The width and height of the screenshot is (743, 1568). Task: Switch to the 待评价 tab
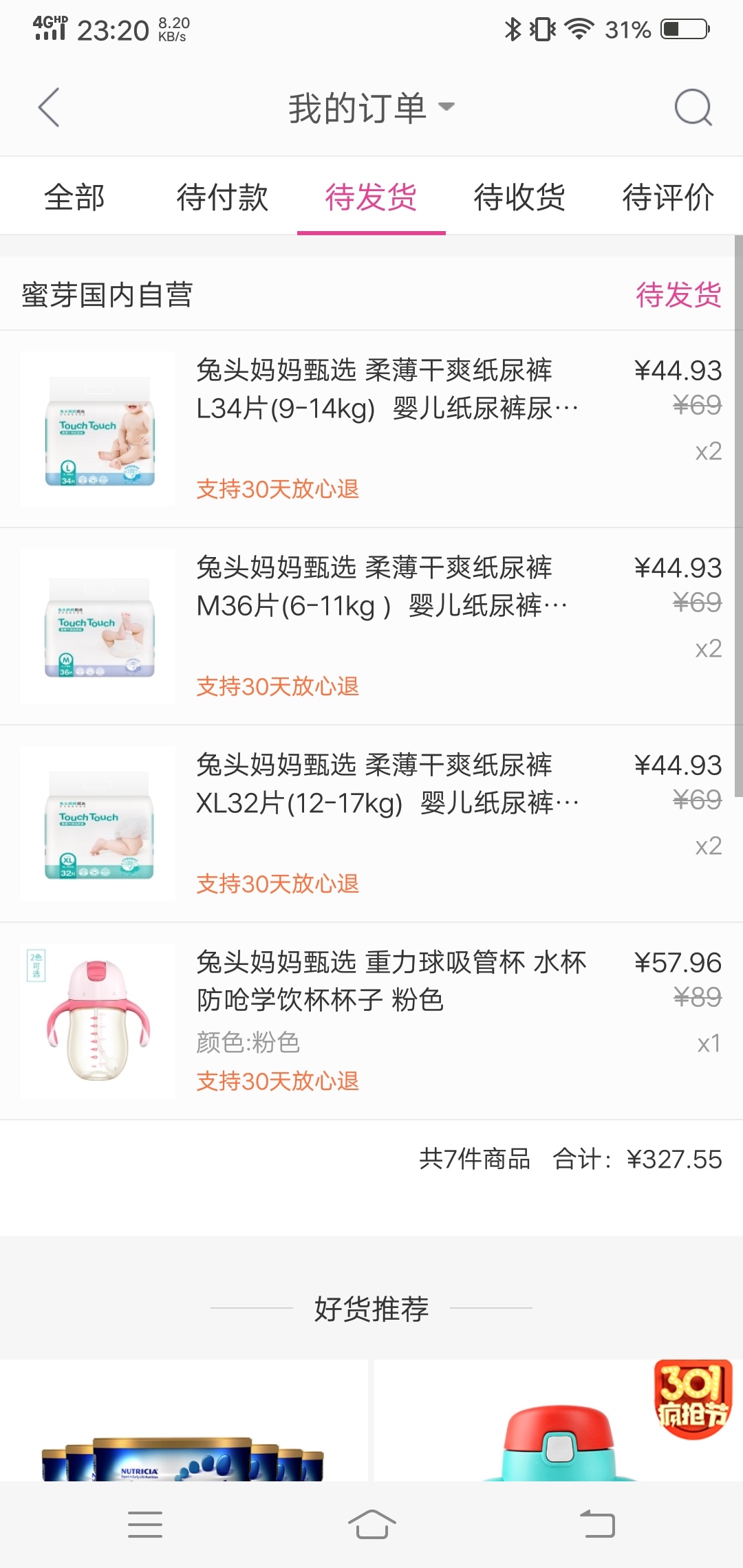(667, 197)
